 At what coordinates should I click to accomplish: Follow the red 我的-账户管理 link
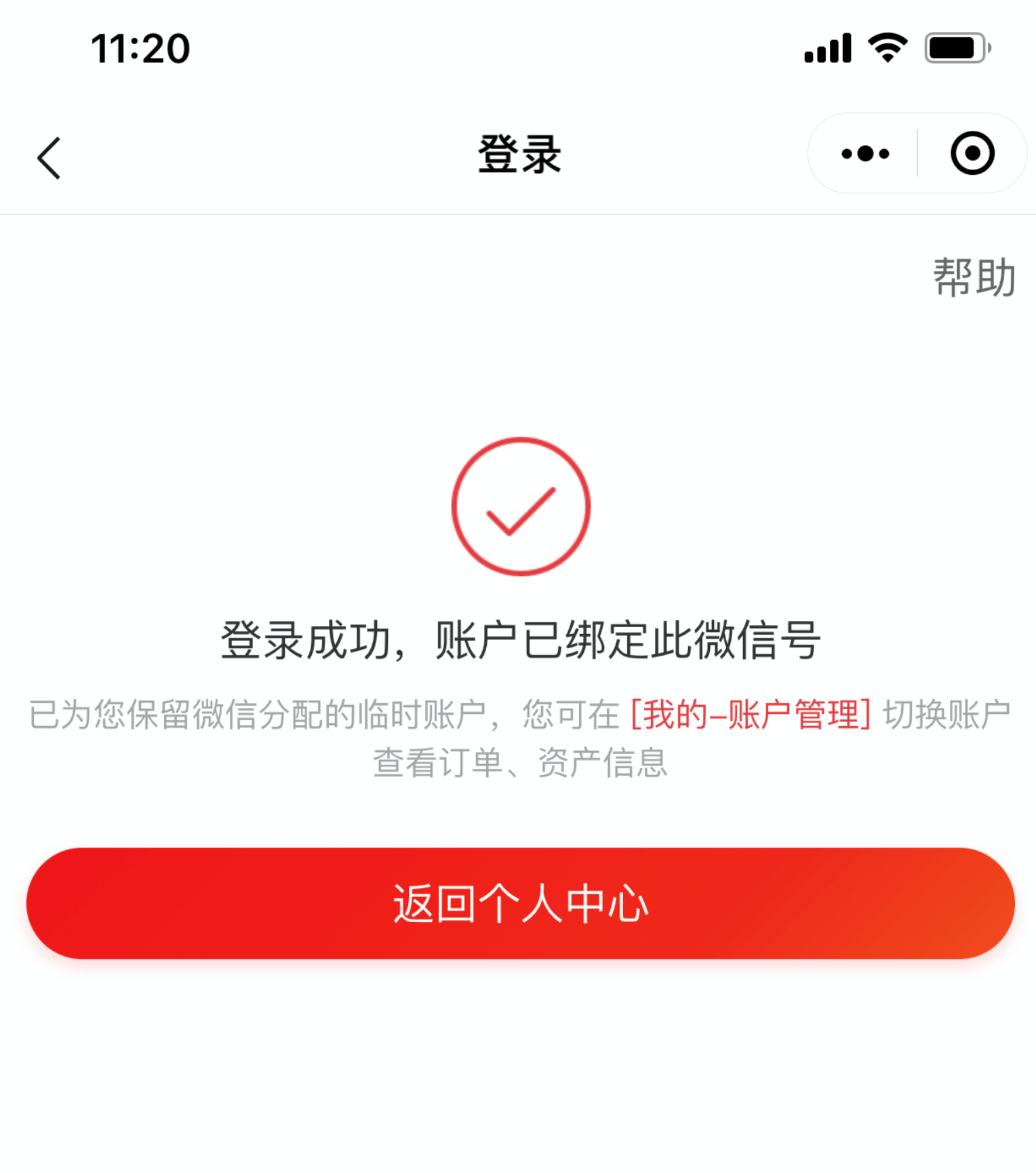[750, 715]
